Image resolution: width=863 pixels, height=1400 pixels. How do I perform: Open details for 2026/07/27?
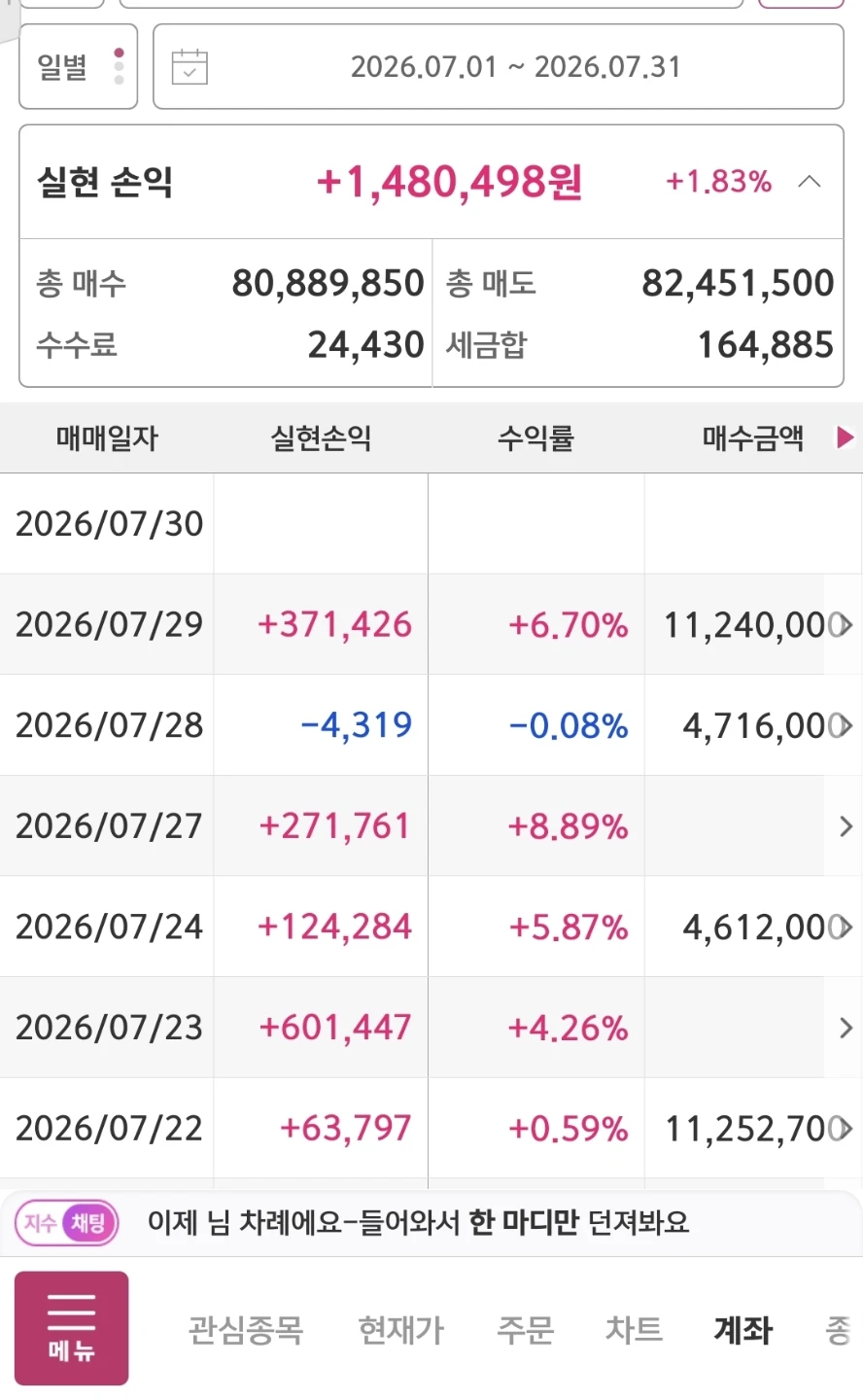coord(846,826)
